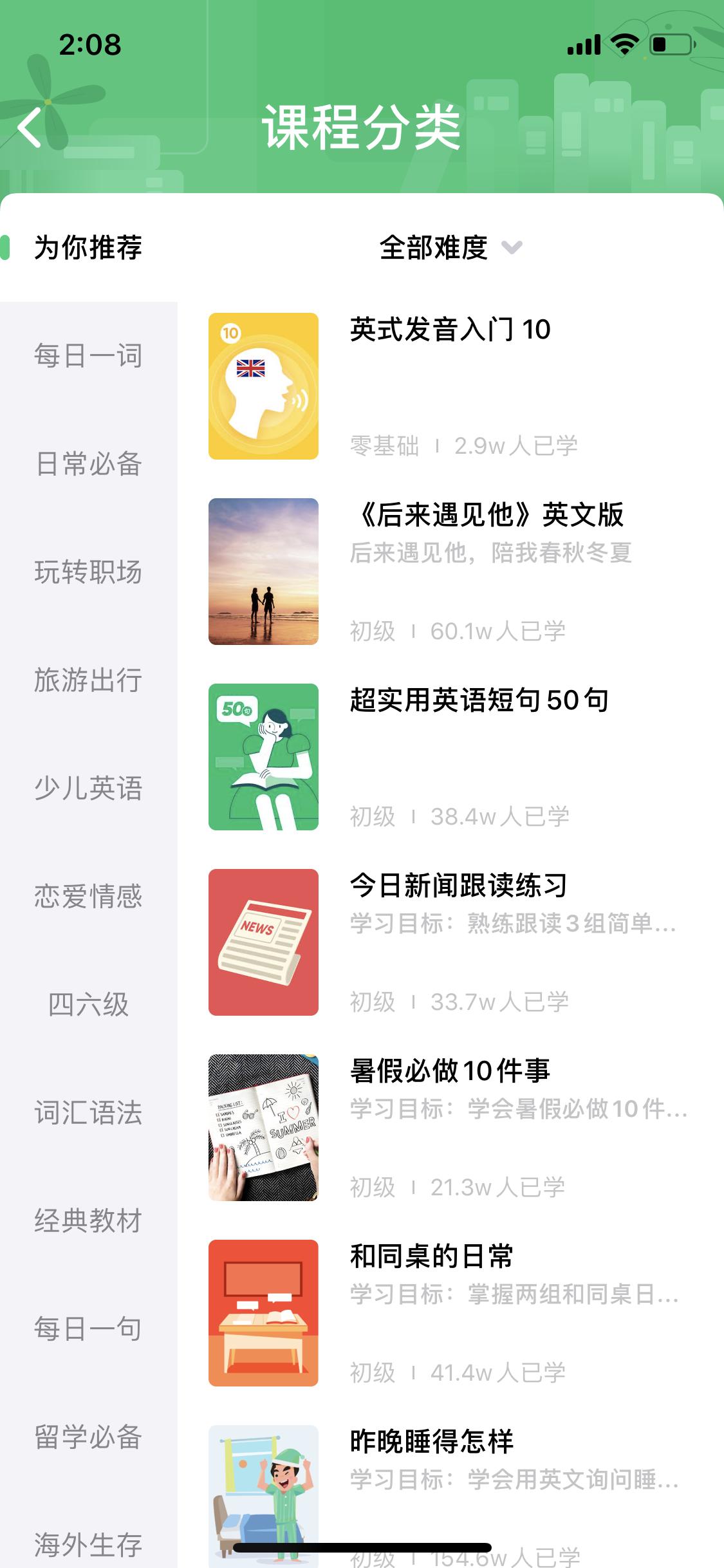Open the 恋爱情感 category
The height and width of the screenshot is (1568, 724).
click(x=88, y=895)
